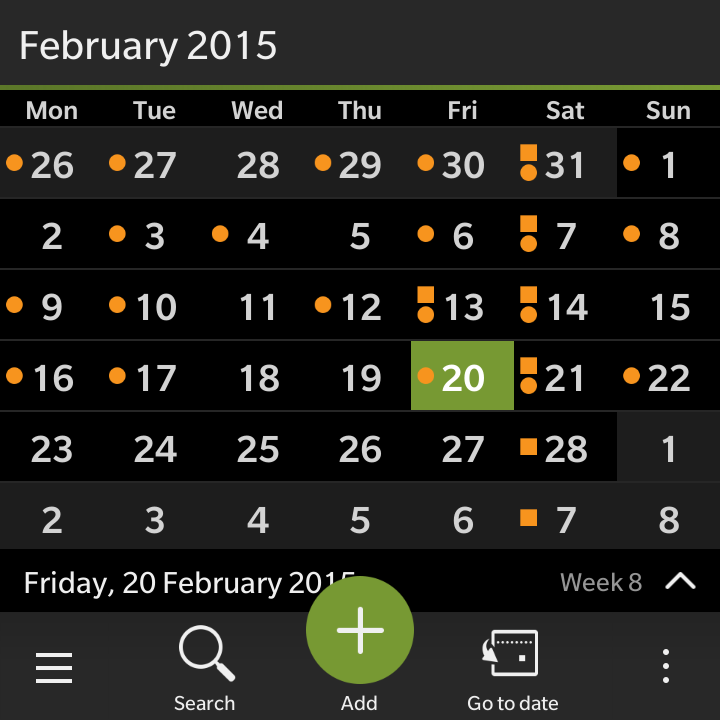Select Friday the 13th
Image resolution: width=720 pixels, height=720 pixels.
coord(462,305)
